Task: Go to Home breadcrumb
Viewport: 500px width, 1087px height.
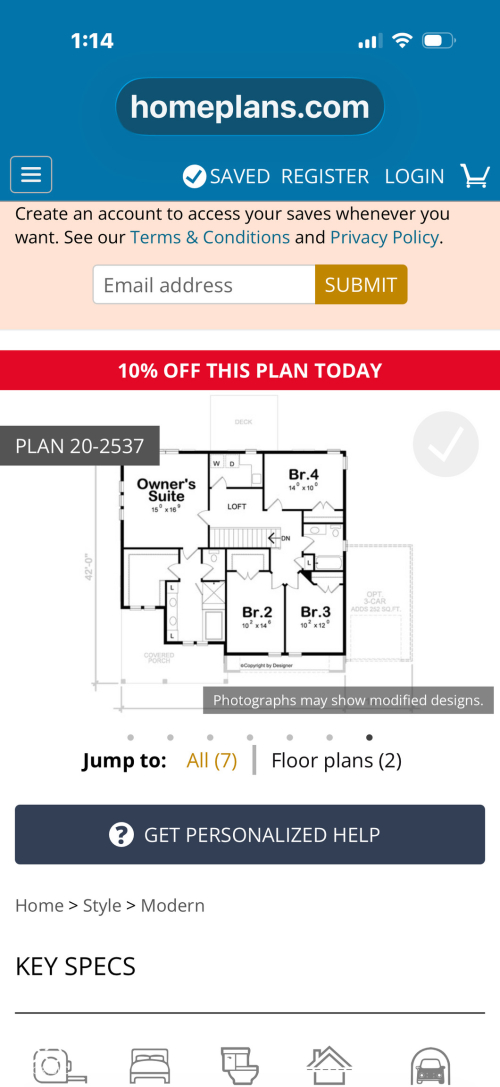Action: click(39, 905)
